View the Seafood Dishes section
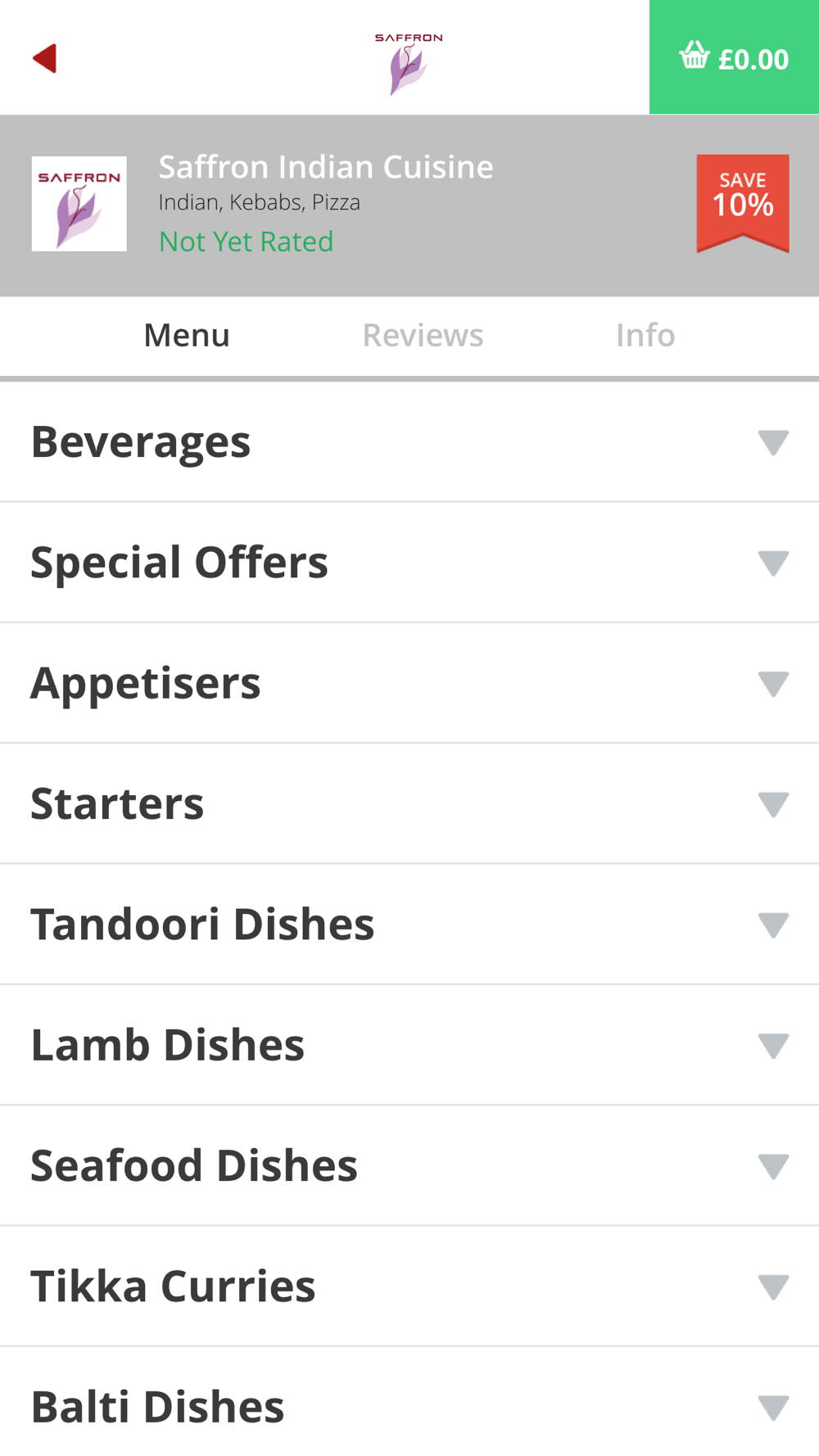The height and width of the screenshot is (1456, 819). (409, 1165)
